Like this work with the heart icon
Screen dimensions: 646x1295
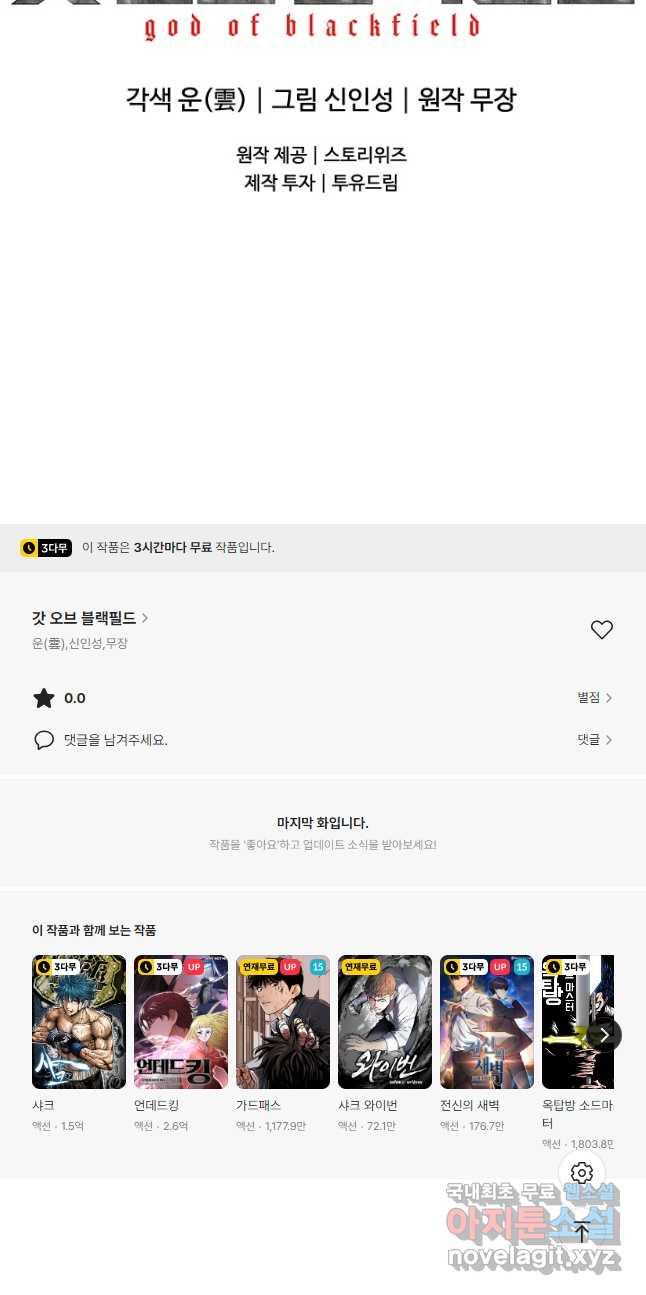point(601,629)
